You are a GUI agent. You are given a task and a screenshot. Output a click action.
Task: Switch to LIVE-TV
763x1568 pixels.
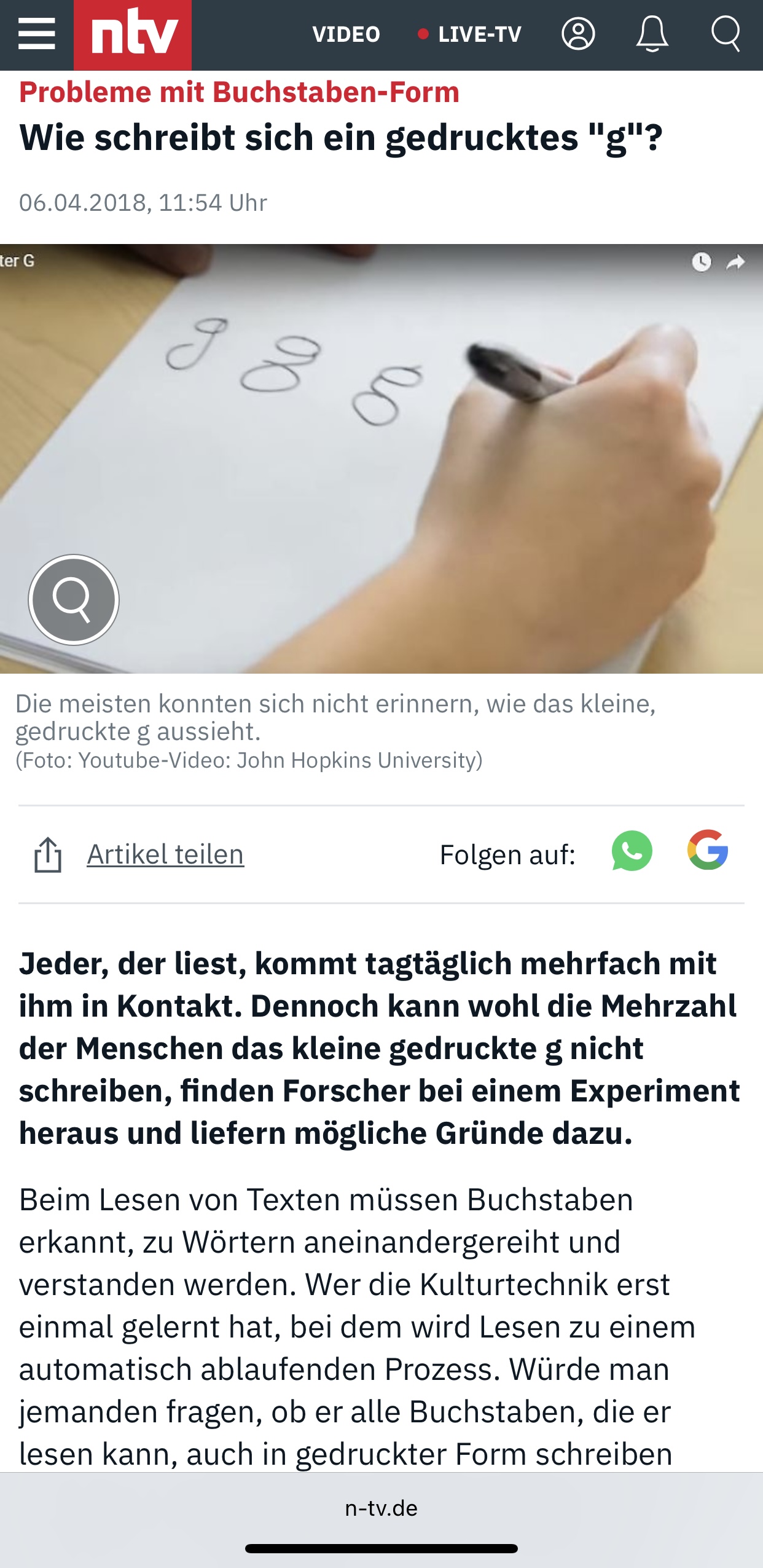[471, 34]
